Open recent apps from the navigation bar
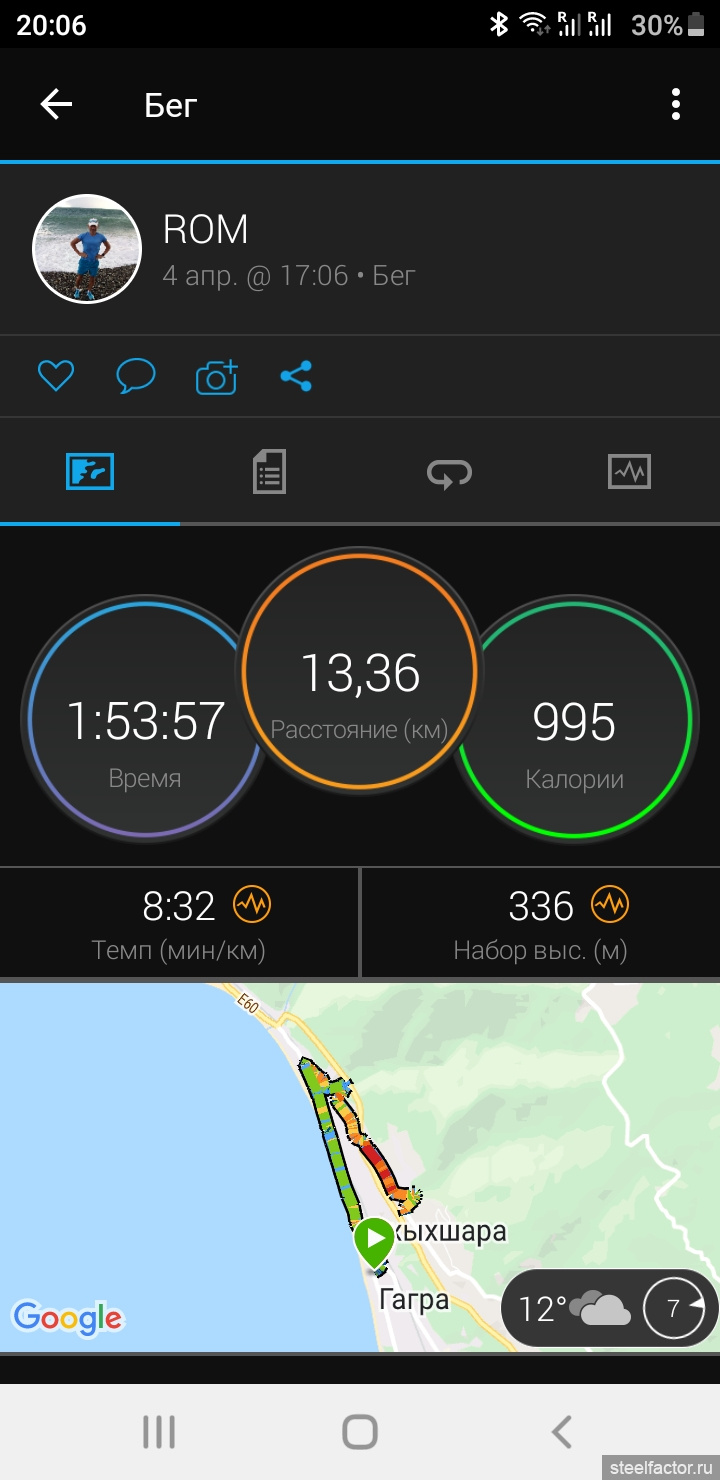 click(x=159, y=1432)
